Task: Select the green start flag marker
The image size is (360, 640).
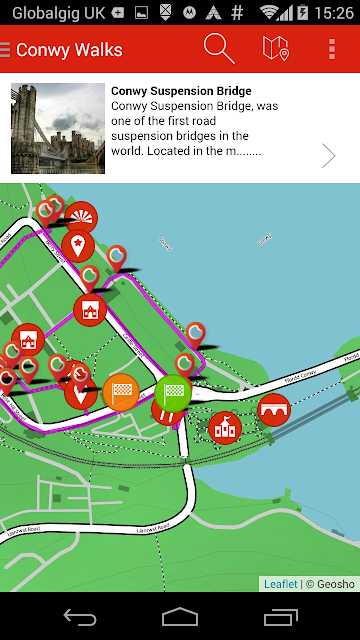Action: (x=173, y=393)
